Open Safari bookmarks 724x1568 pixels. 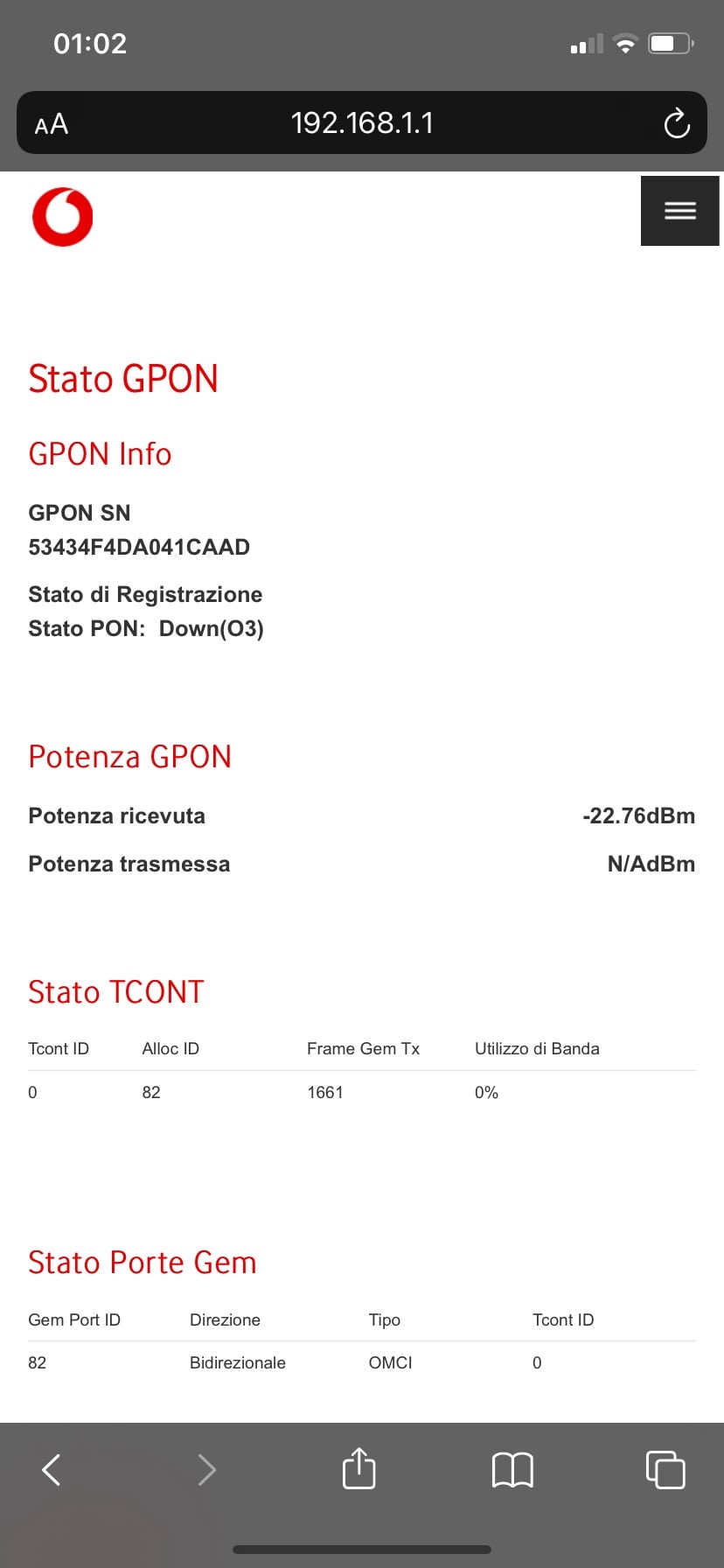(x=512, y=1470)
